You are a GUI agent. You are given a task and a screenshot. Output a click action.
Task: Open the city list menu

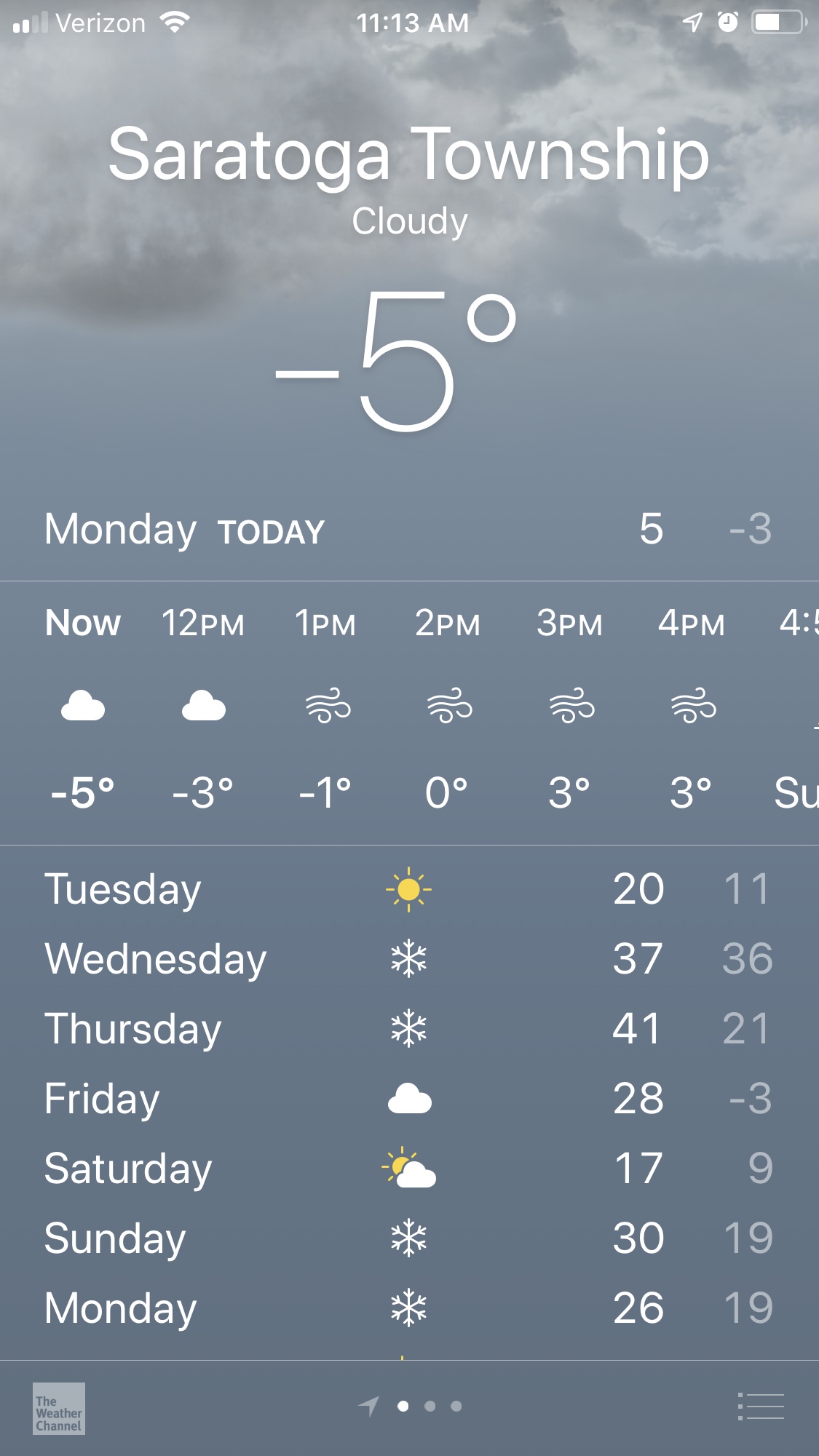(x=761, y=1407)
